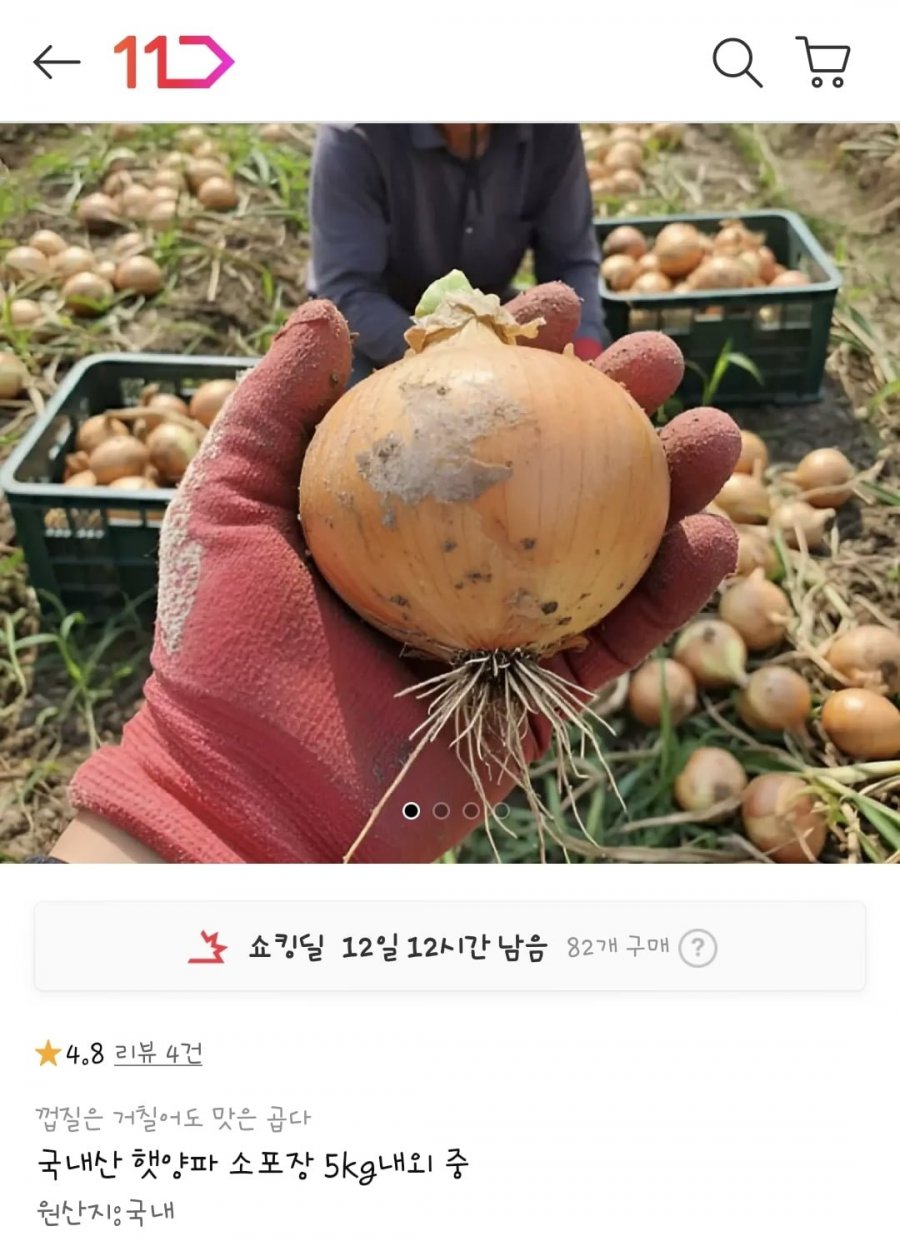Tap the 쇼킹딜 deal banner

click(400, 947)
